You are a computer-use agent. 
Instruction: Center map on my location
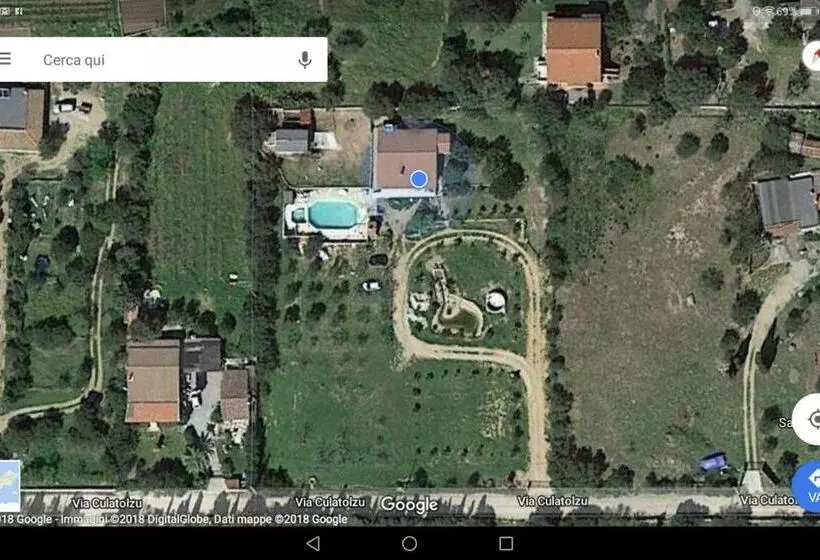point(808,418)
